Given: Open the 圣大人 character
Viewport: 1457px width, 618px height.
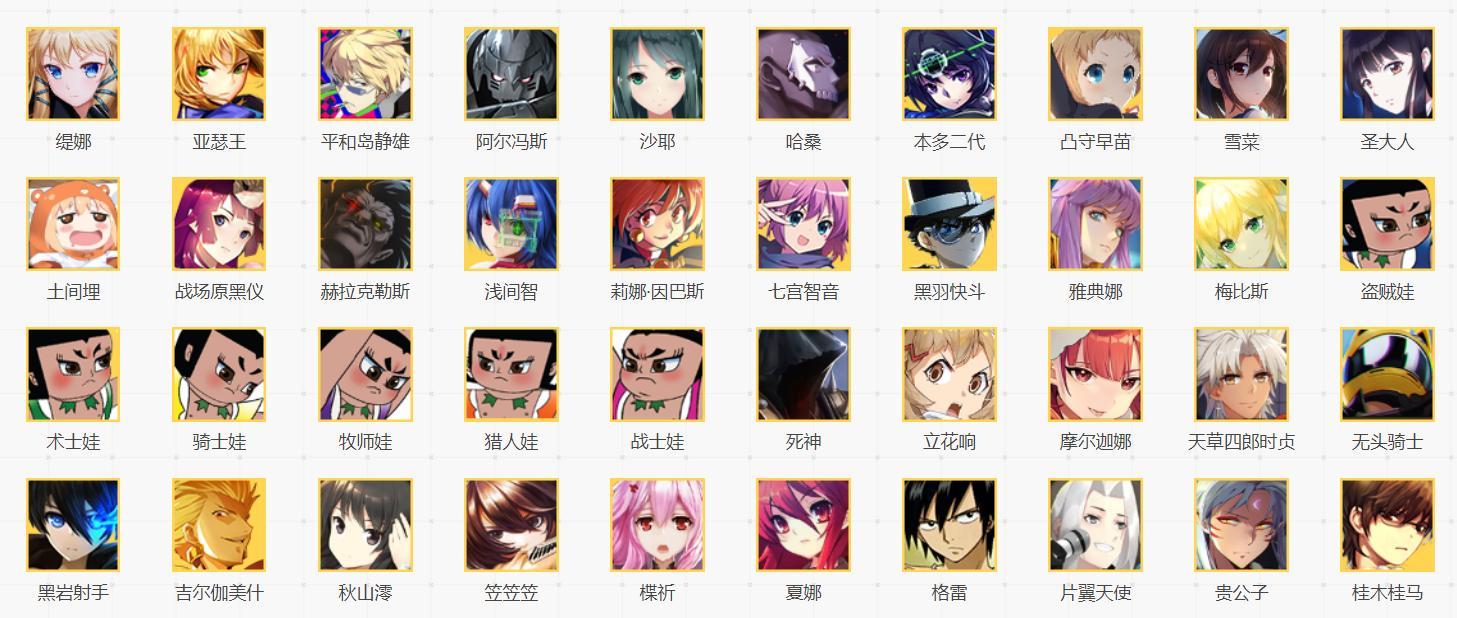Looking at the screenshot, I should pos(1387,74).
